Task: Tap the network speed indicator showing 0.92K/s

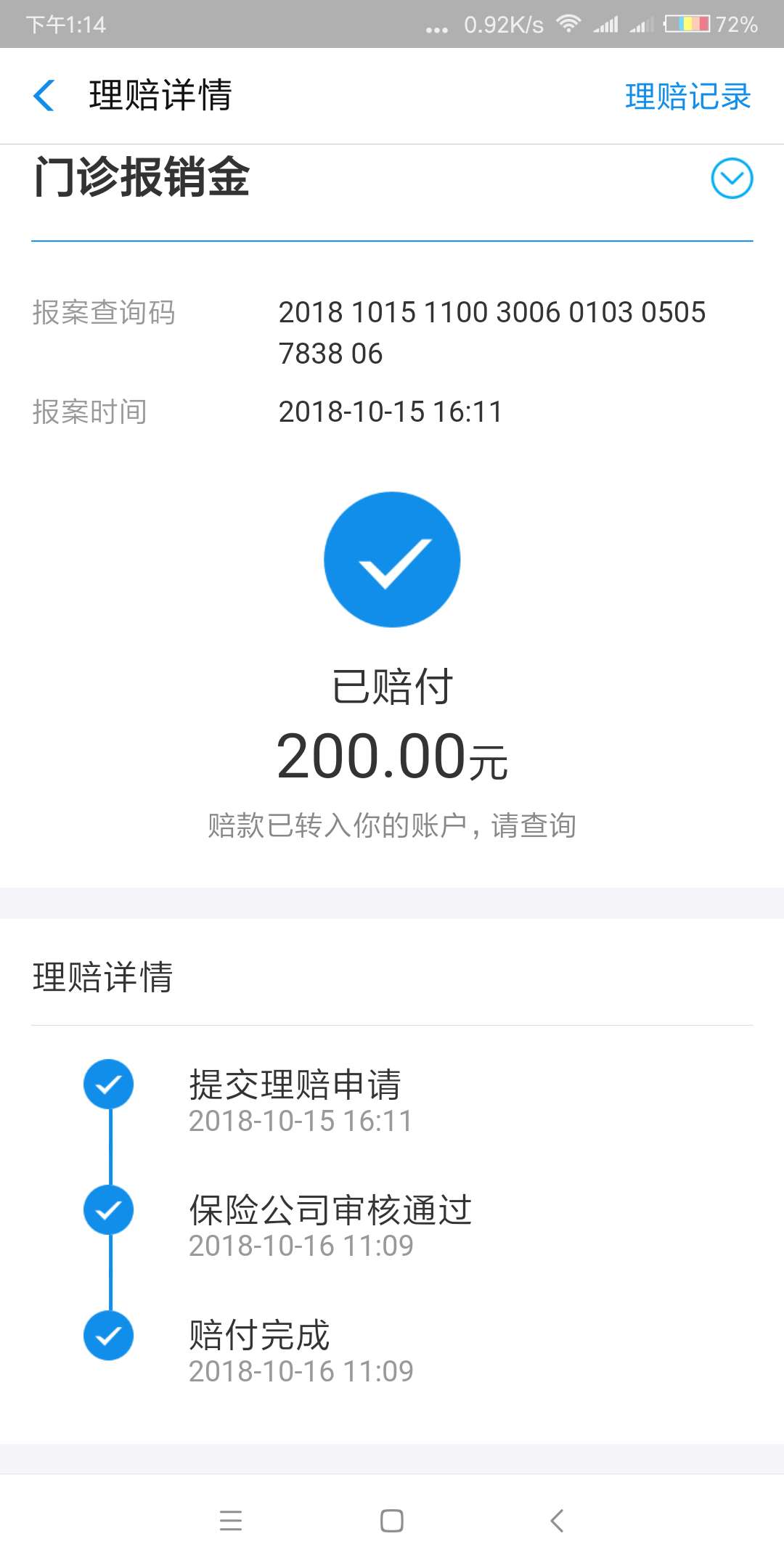Action: [x=502, y=24]
